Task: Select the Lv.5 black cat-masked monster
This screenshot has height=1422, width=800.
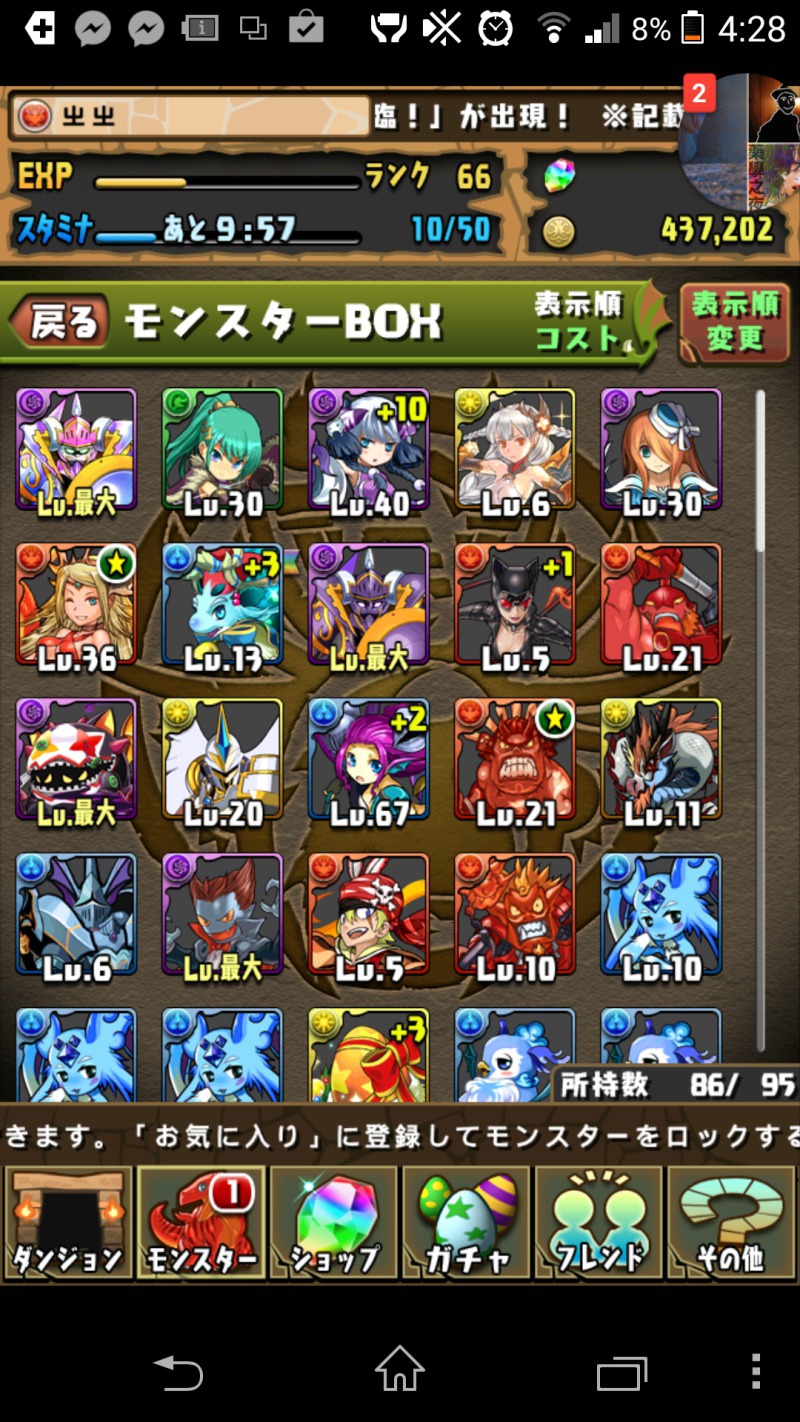Action: pos(515,604)
